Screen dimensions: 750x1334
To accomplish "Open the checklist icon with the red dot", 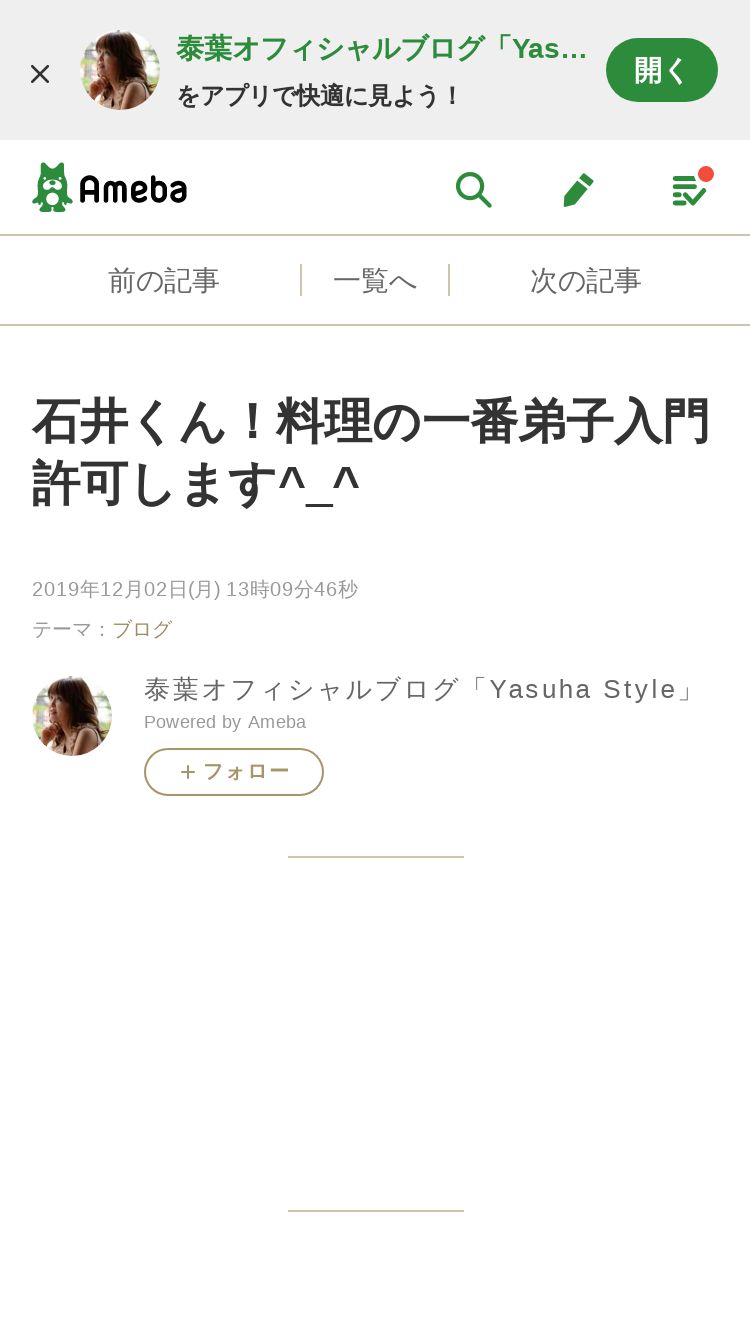I will [x=689, y=189].
